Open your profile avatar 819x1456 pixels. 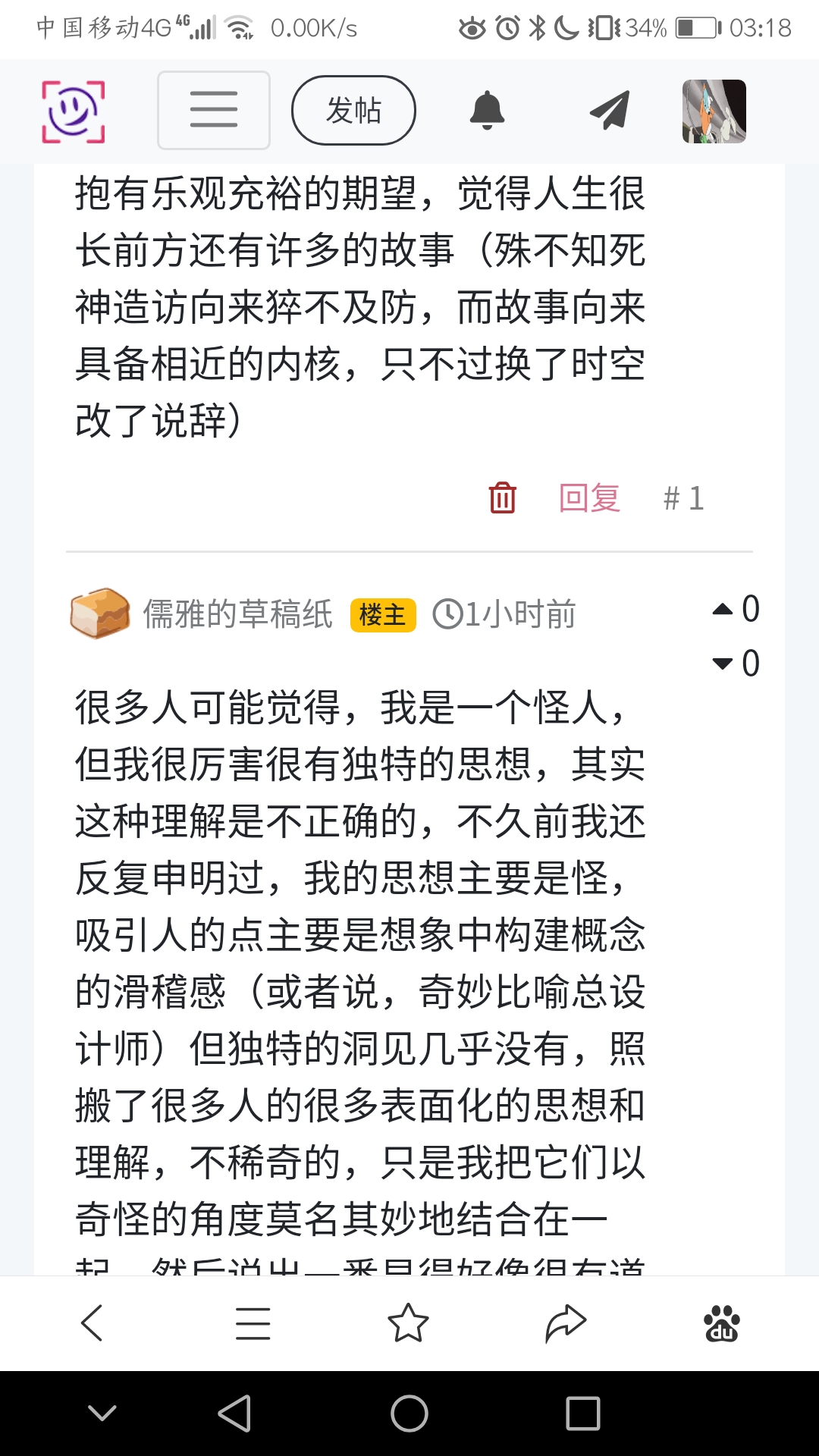pyautogui.click(x=714, y=111)
